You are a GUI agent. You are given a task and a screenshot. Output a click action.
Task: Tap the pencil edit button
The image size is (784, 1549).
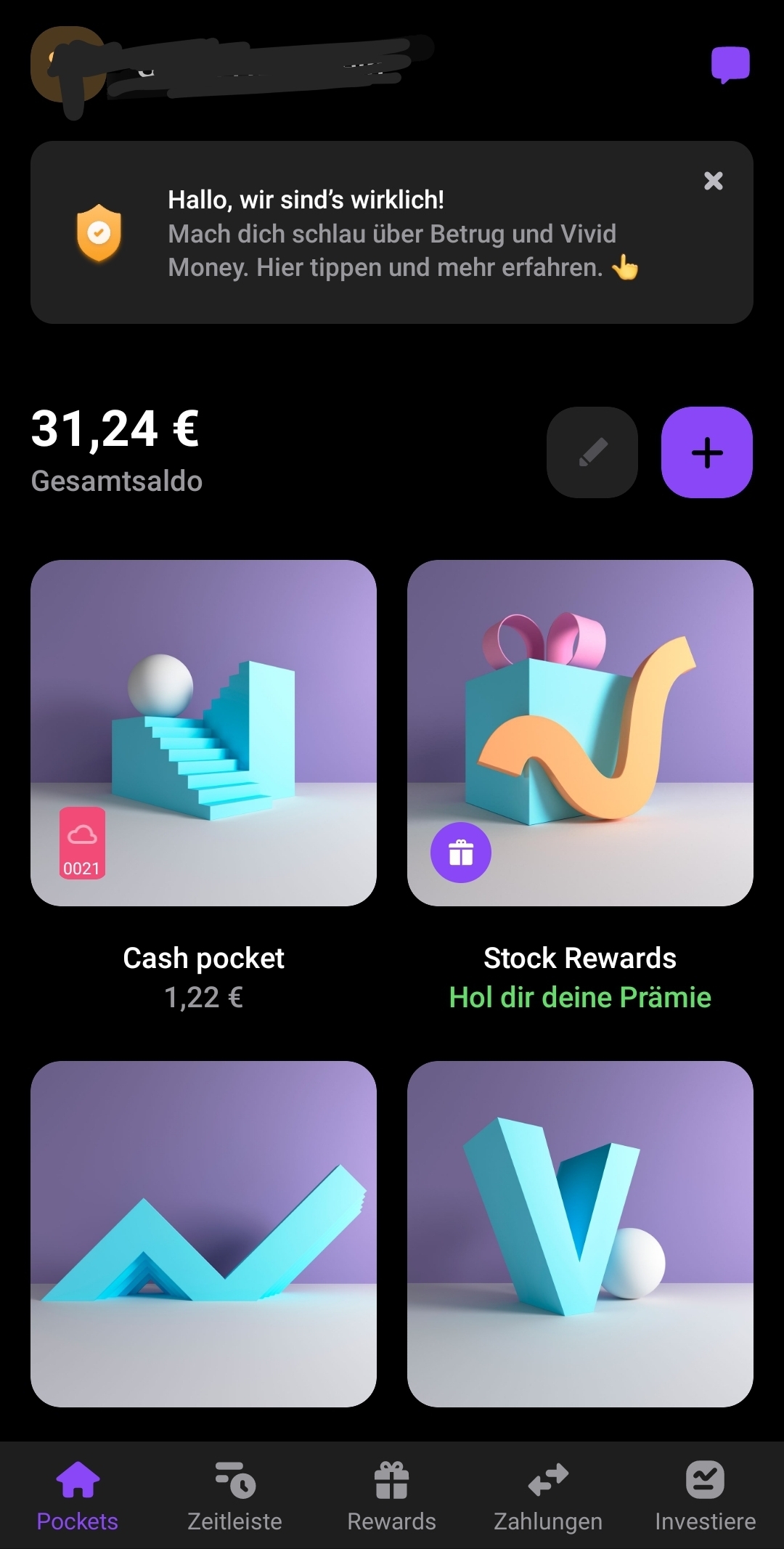coord(592,452)
